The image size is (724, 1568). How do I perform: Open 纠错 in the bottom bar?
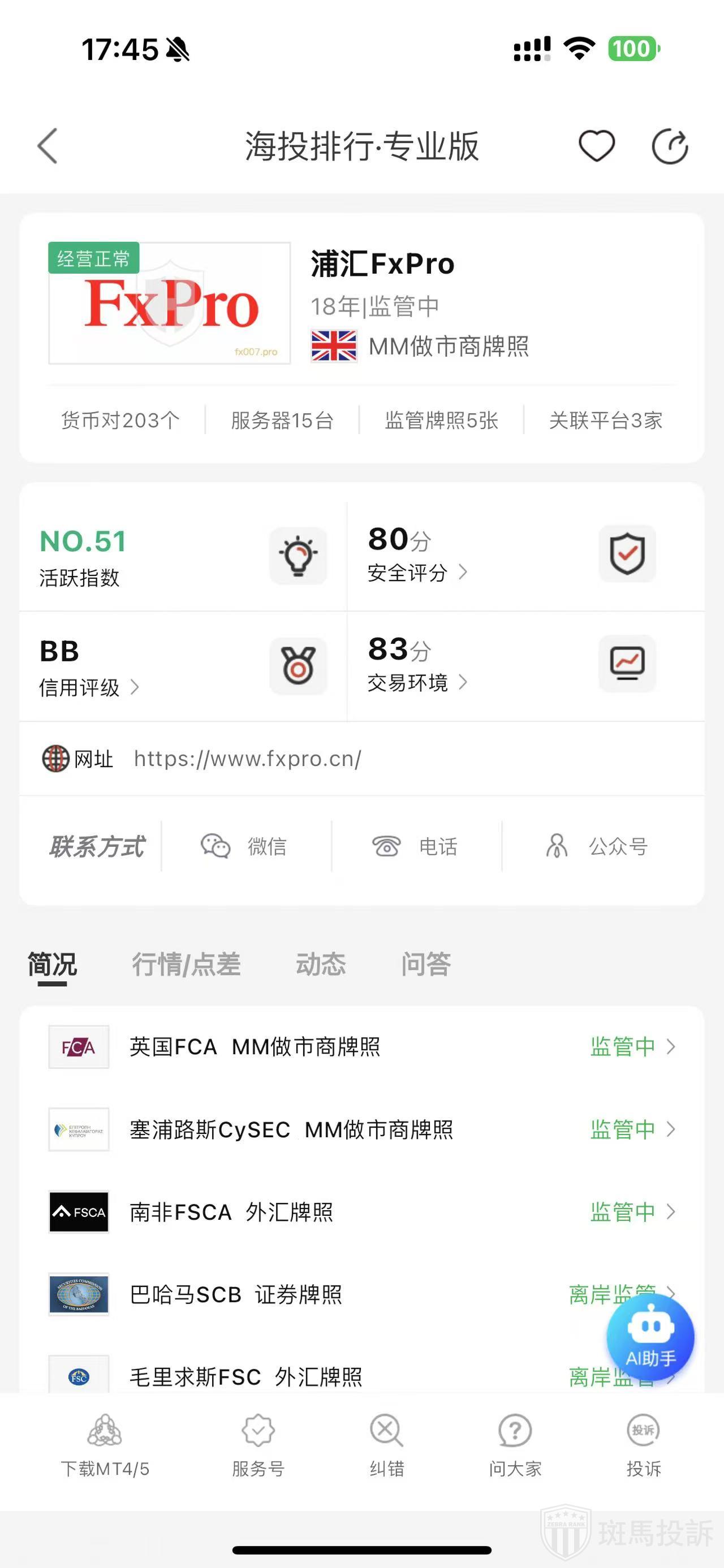coord(387,1446)
